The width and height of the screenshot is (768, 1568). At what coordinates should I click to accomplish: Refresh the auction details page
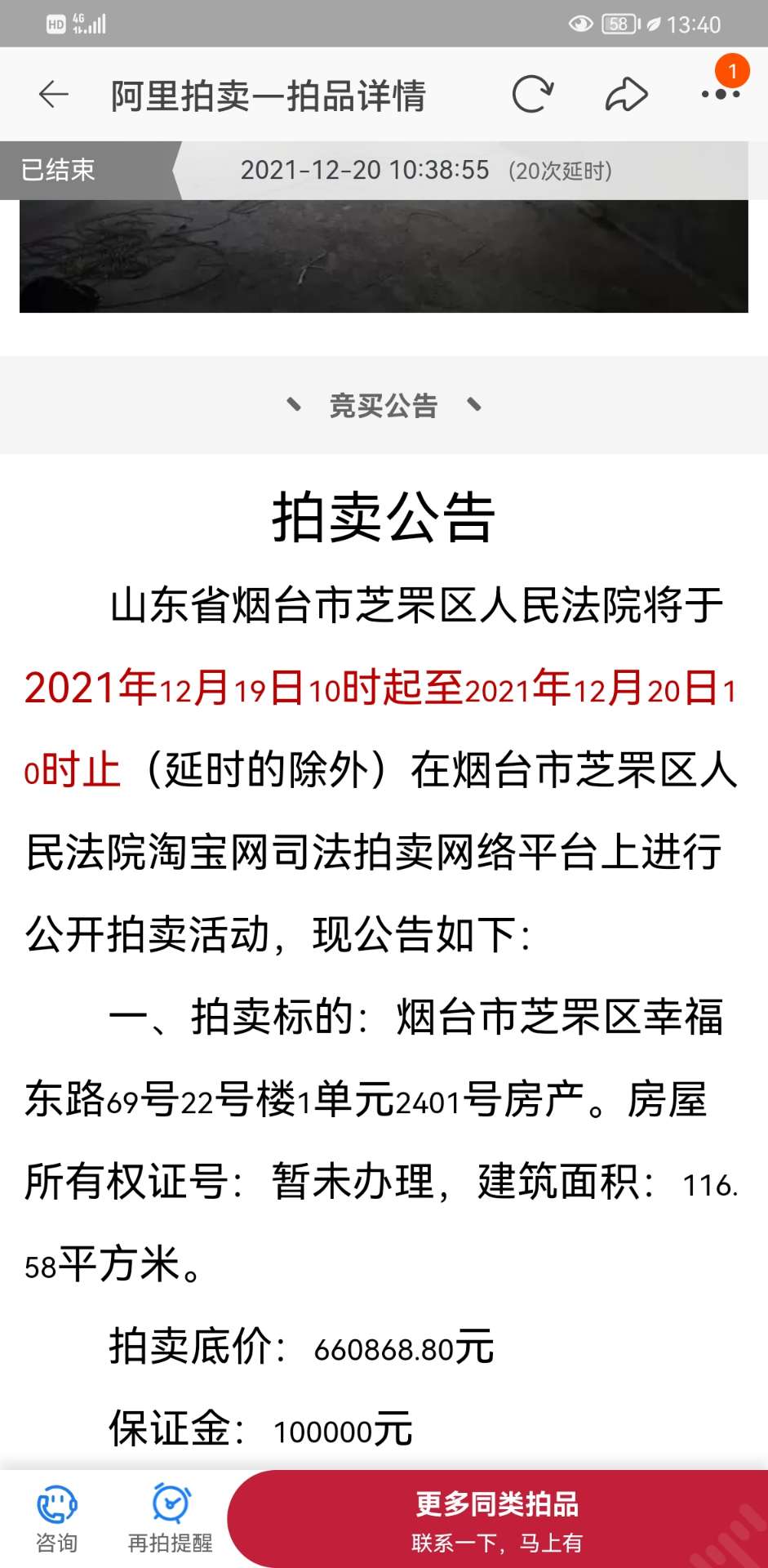pos(532,95)
